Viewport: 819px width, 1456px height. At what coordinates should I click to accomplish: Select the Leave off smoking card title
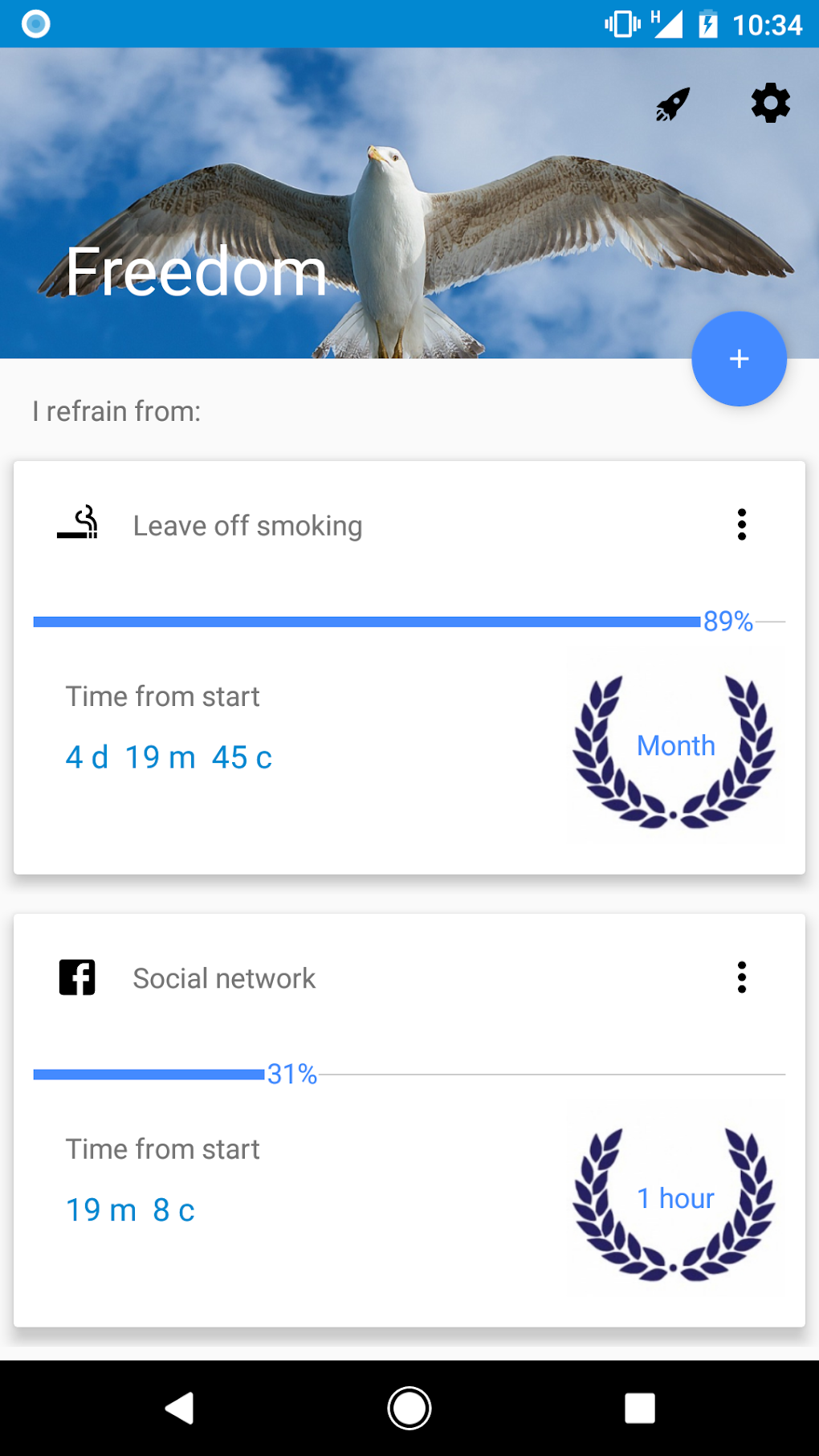pyautogui.click(x=247, y=524)
